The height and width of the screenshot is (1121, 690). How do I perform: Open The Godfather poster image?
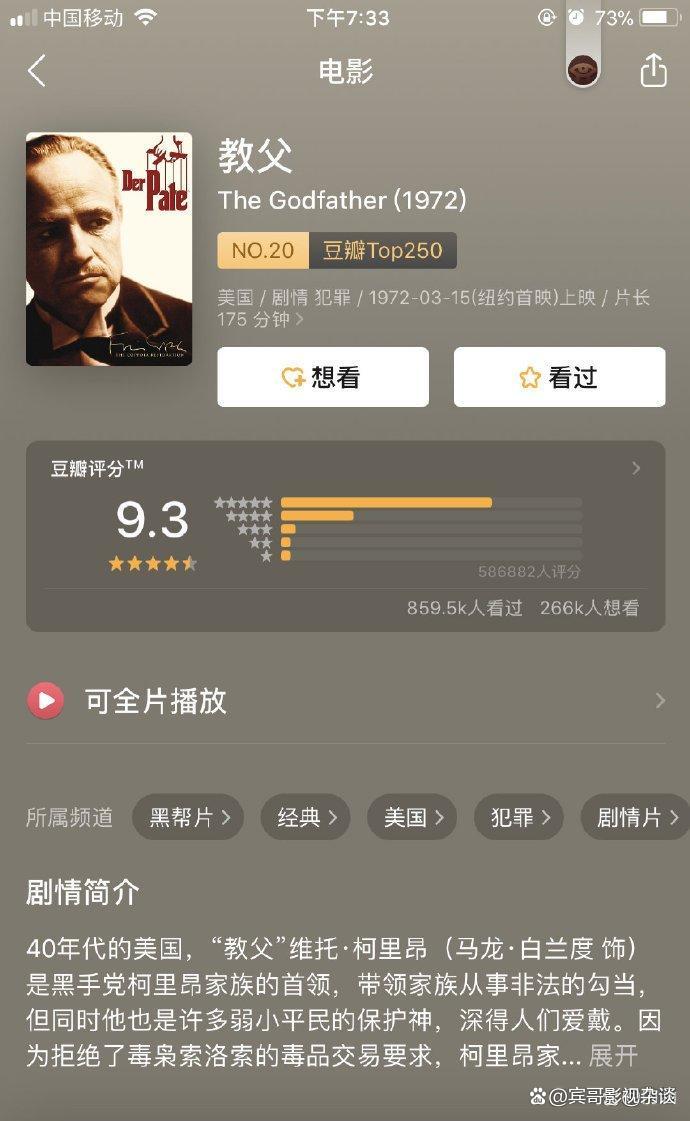coord(109,249)
